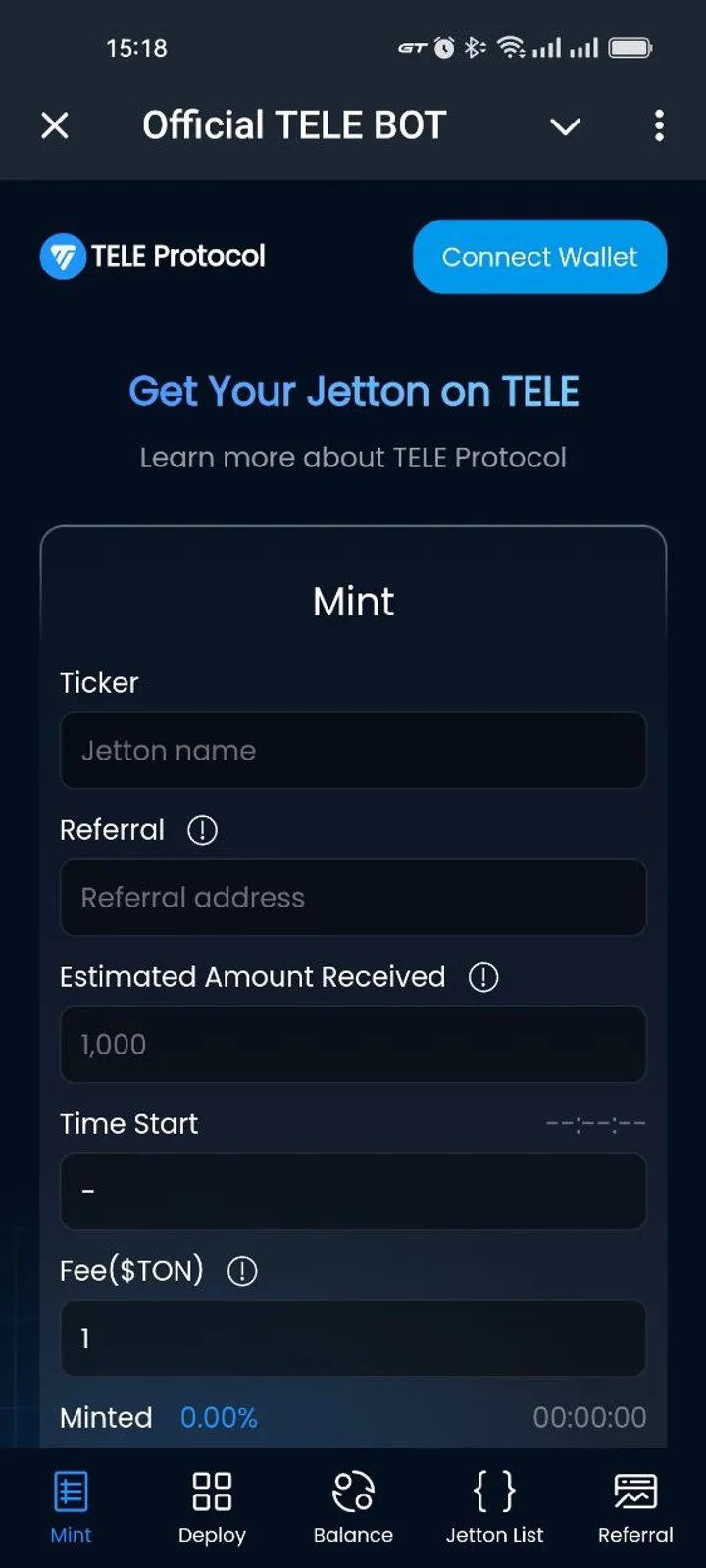Open the three-dot overflow menu
The height and width of the screenshot is (1568, 706).
659,125
